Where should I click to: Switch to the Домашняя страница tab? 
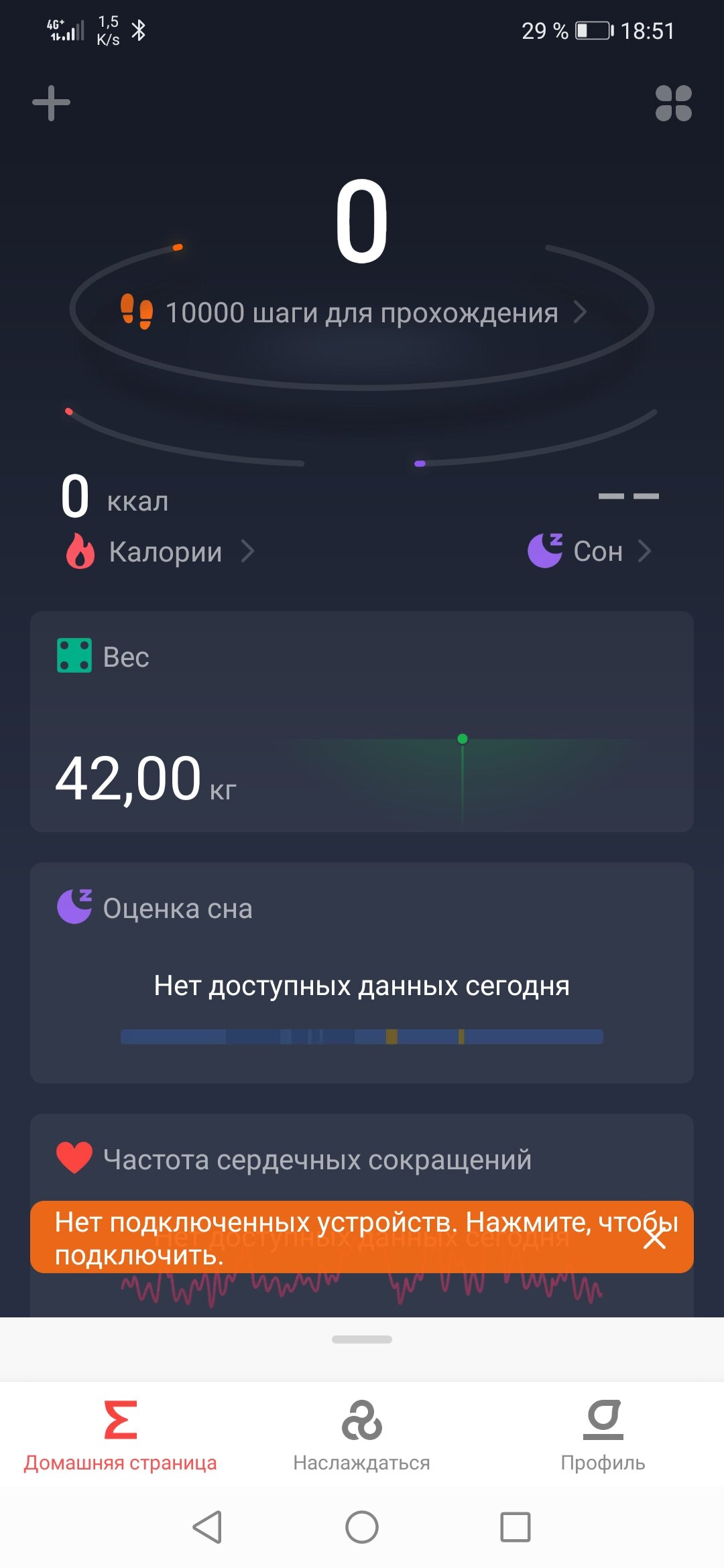(x=121, y=1435)
